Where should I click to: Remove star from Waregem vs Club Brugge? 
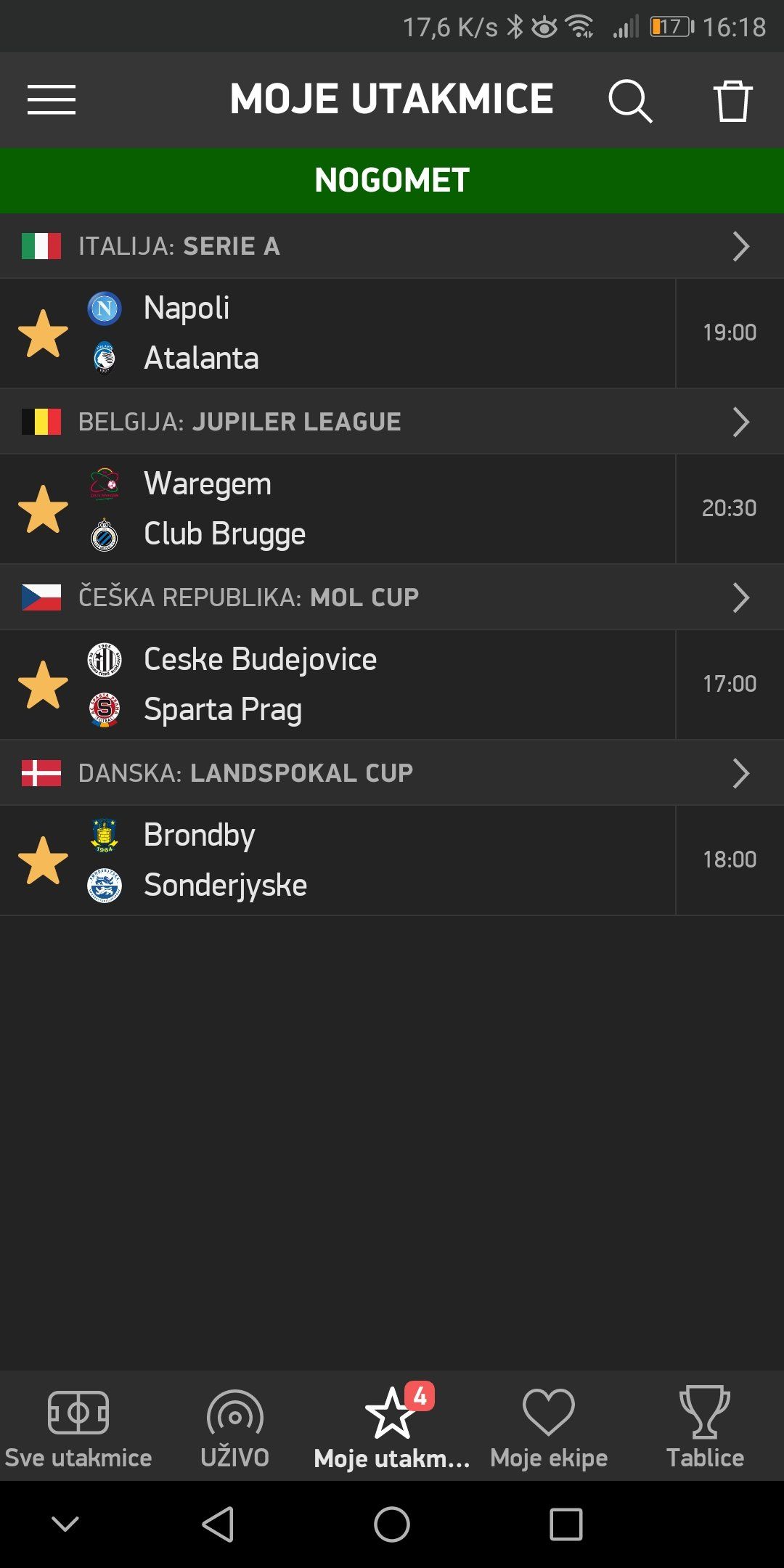[x=43, y=510]
